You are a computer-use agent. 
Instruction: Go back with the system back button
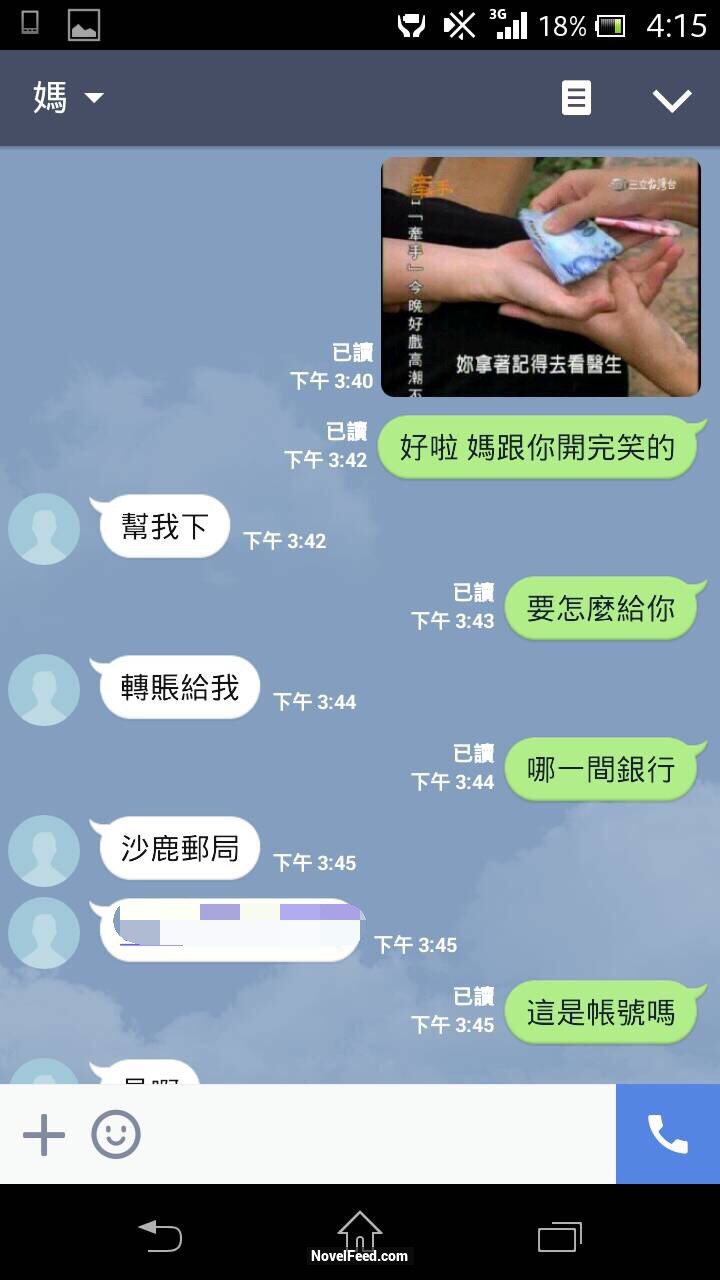160,1236
